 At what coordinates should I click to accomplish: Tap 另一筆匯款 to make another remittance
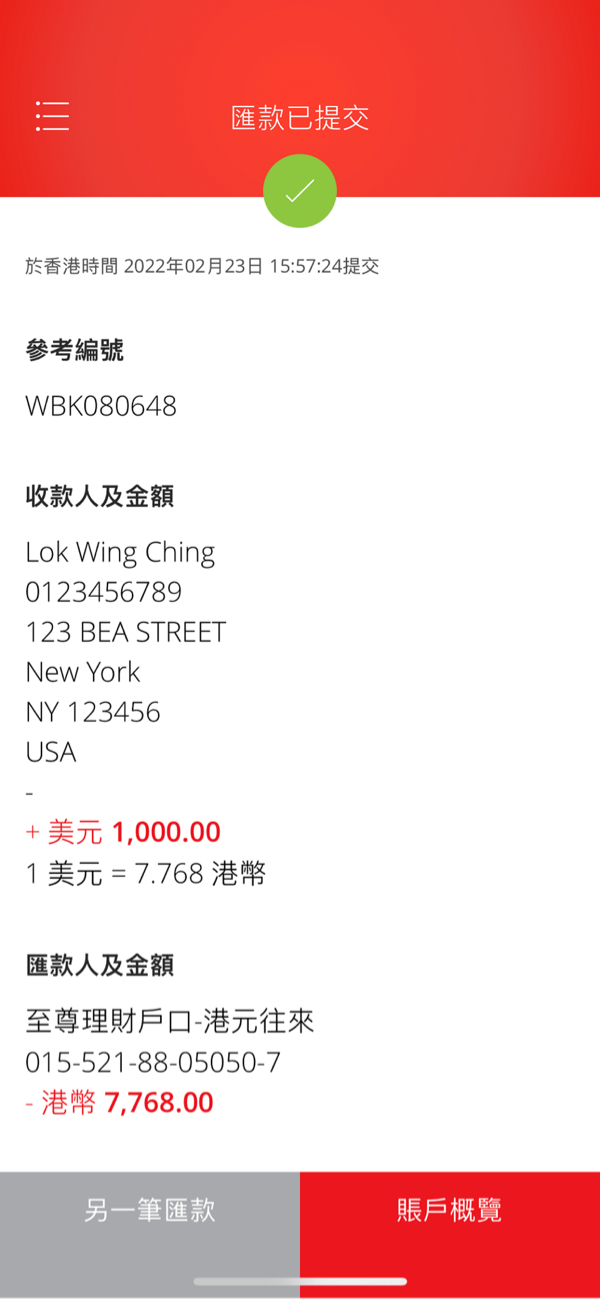coord(150,1211)
